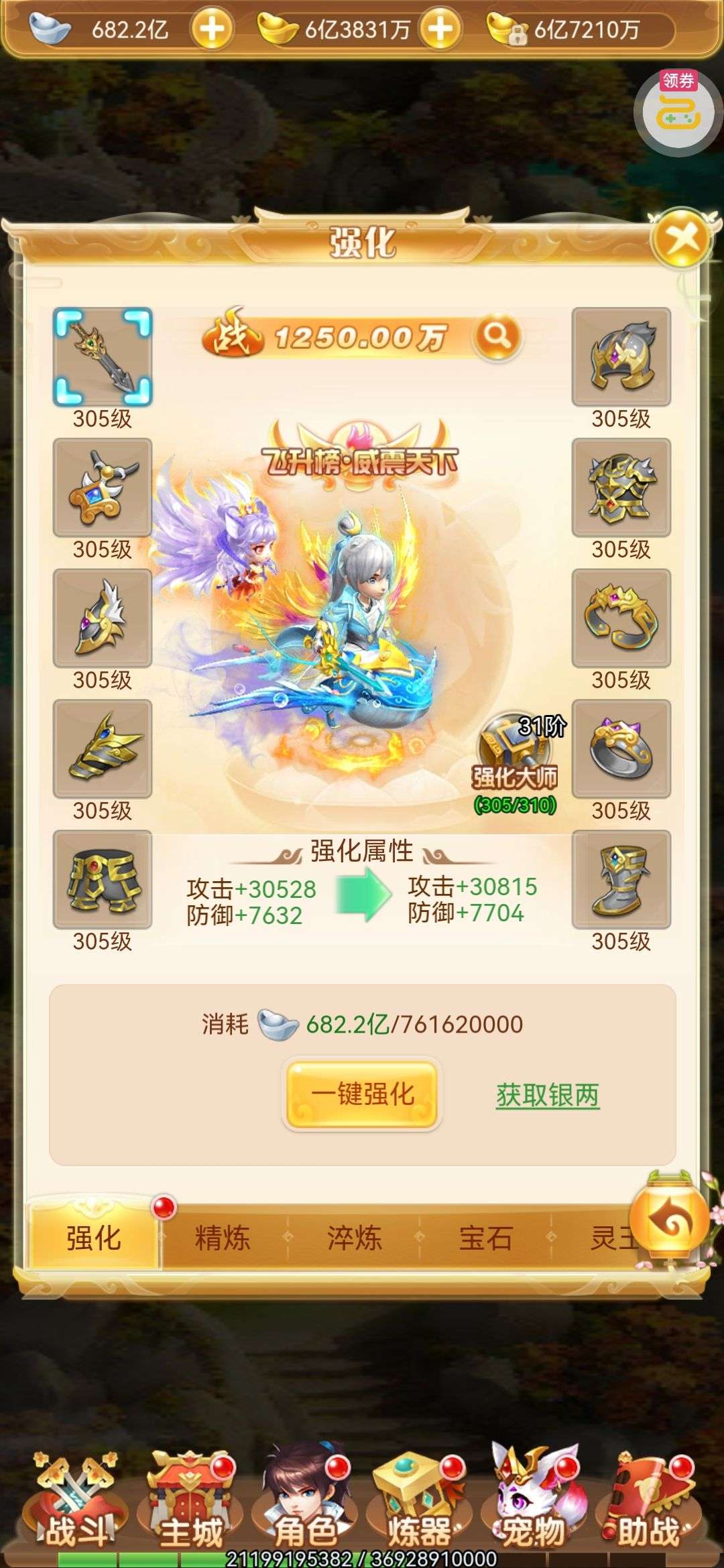Open the 获取银两 link
Image resolution: width=724 pixels, height=1568 pixels.
point(547,1096)
